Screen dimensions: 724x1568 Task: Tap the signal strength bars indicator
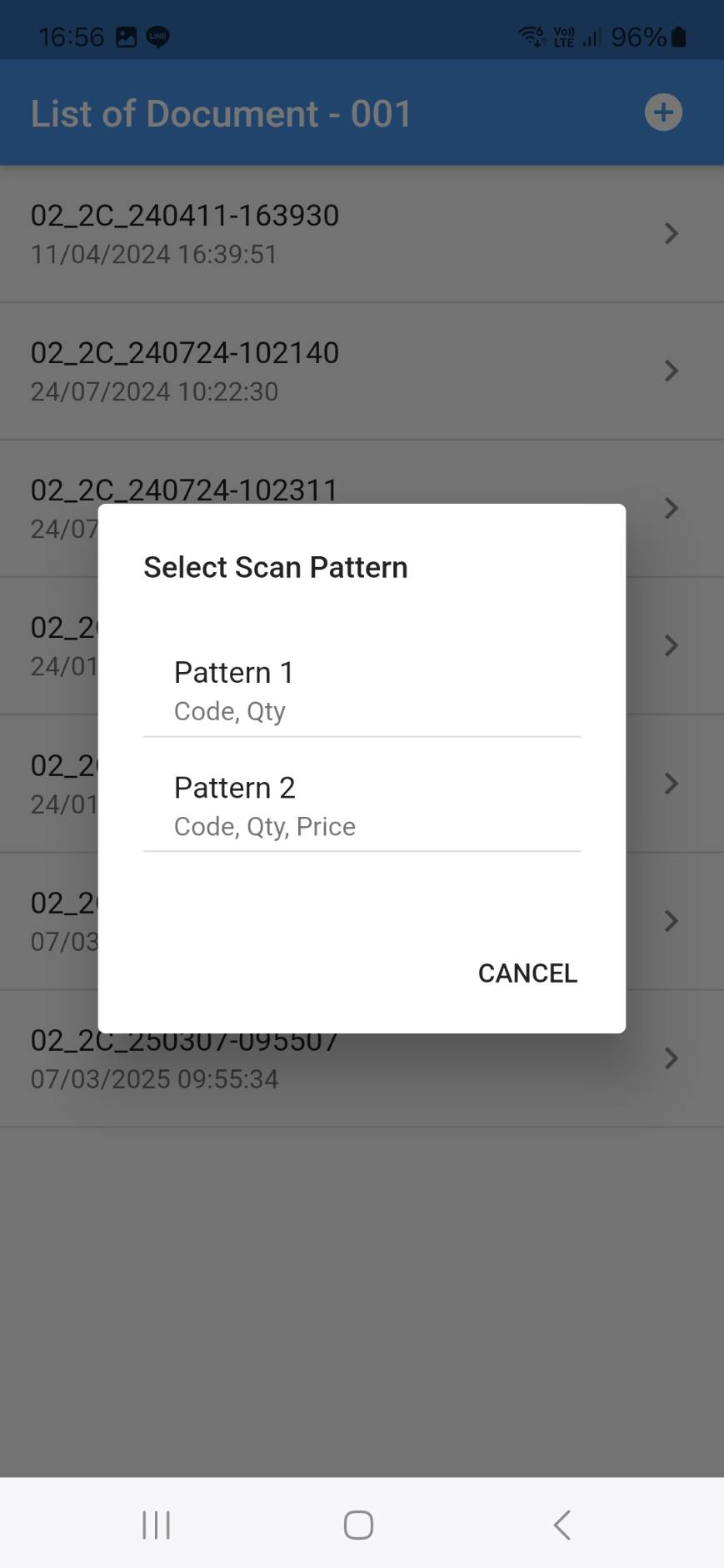tap(592, 37)
